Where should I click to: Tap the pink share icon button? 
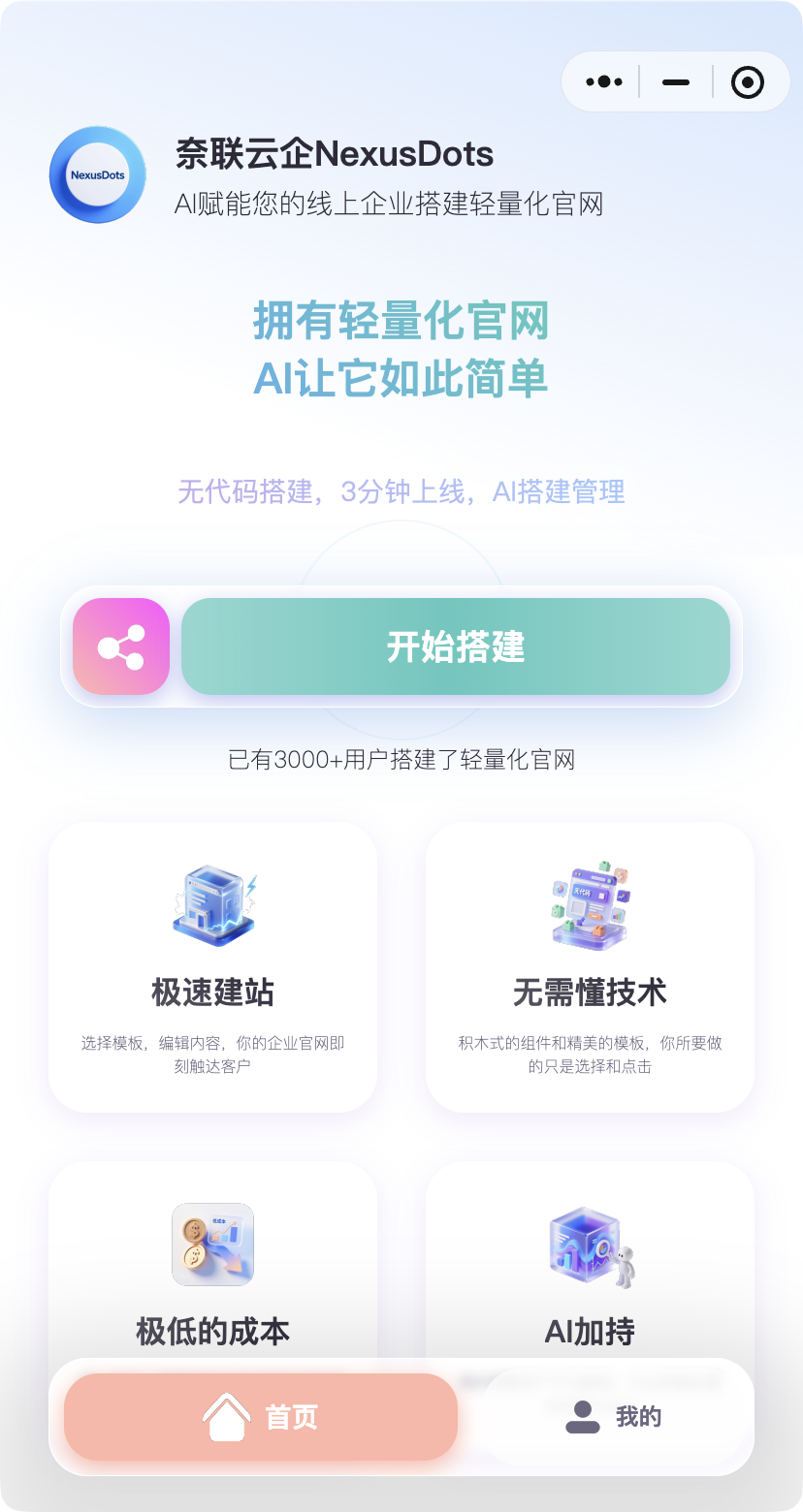click(x=121, y=646)
